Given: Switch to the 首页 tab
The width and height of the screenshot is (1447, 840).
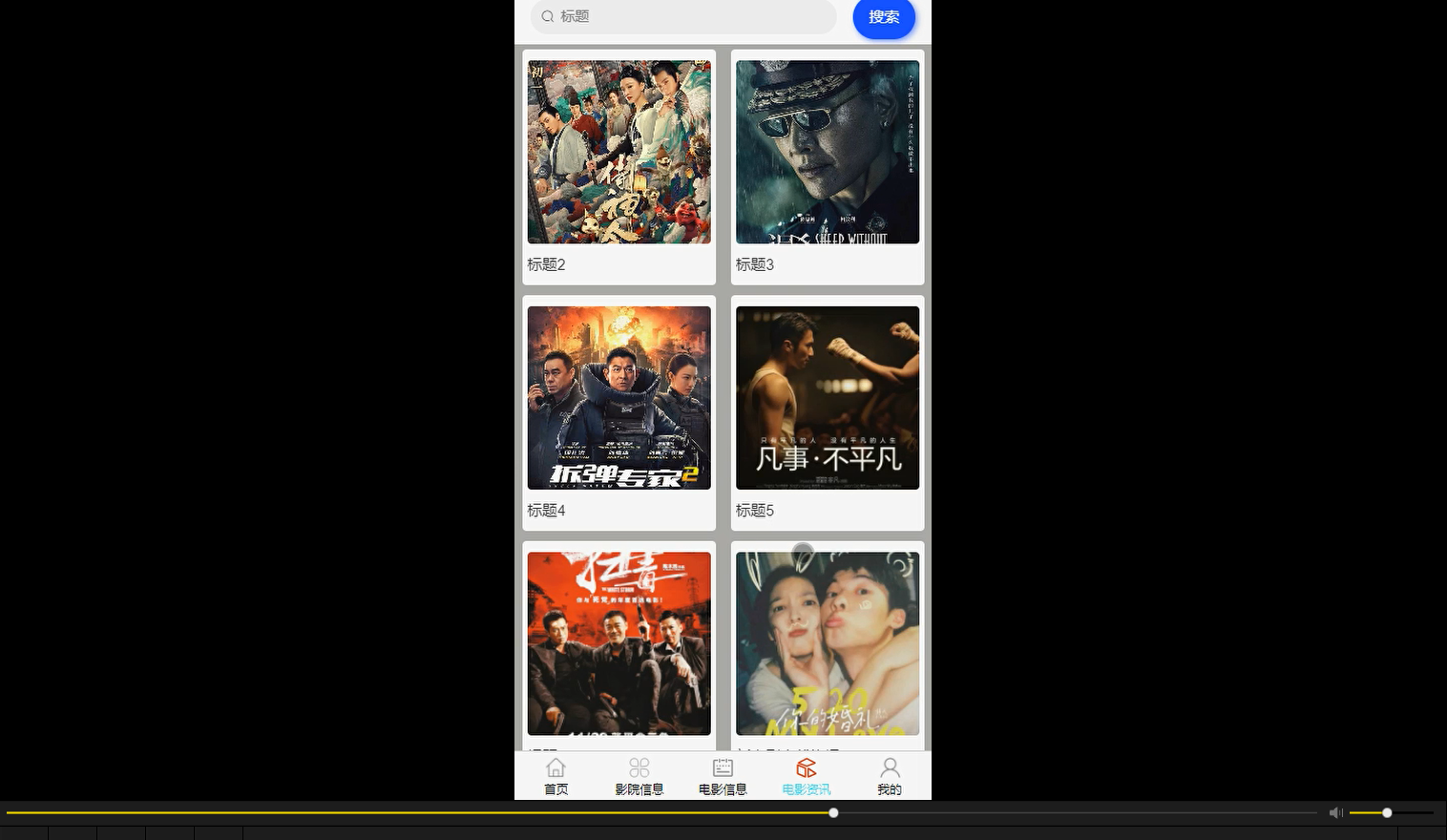Looking at the screenshot, I should point(556,776).
